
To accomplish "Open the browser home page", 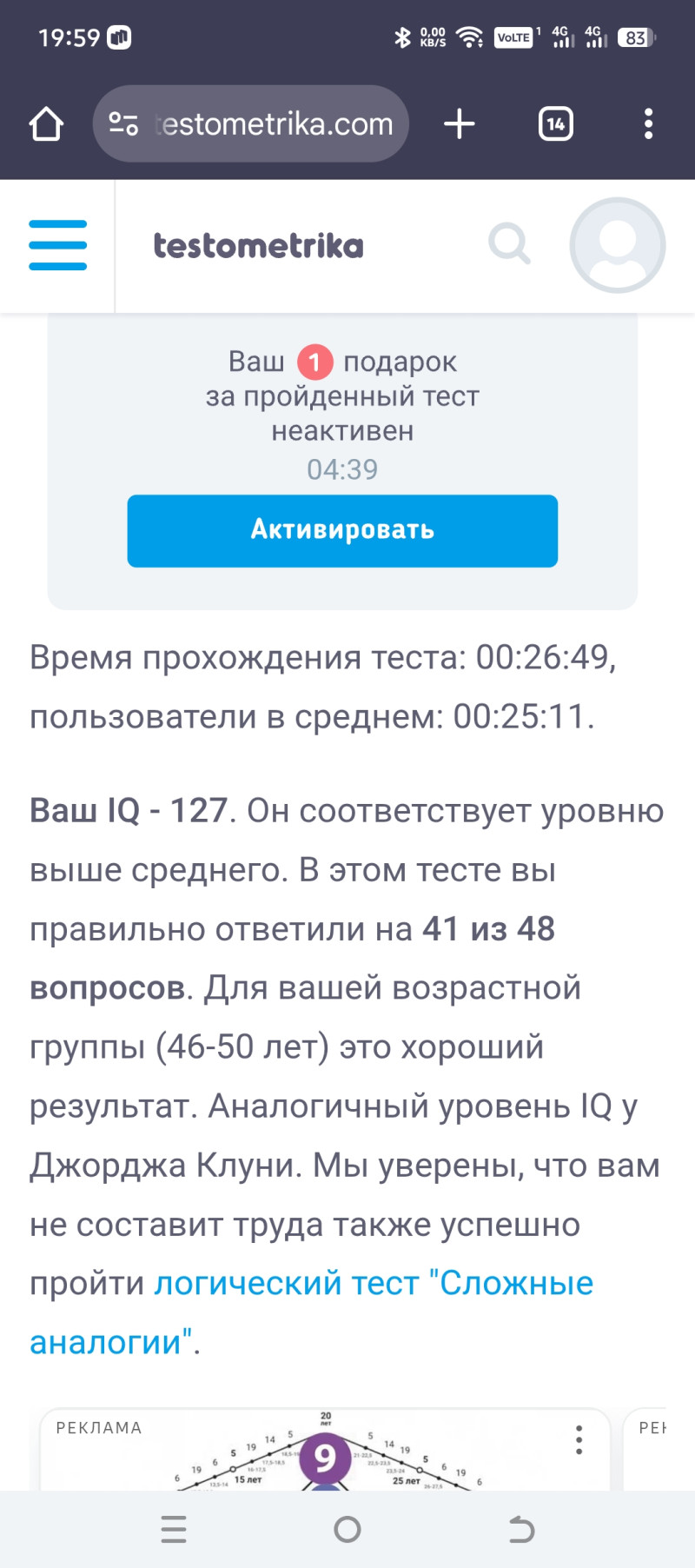I will point(46,124).
